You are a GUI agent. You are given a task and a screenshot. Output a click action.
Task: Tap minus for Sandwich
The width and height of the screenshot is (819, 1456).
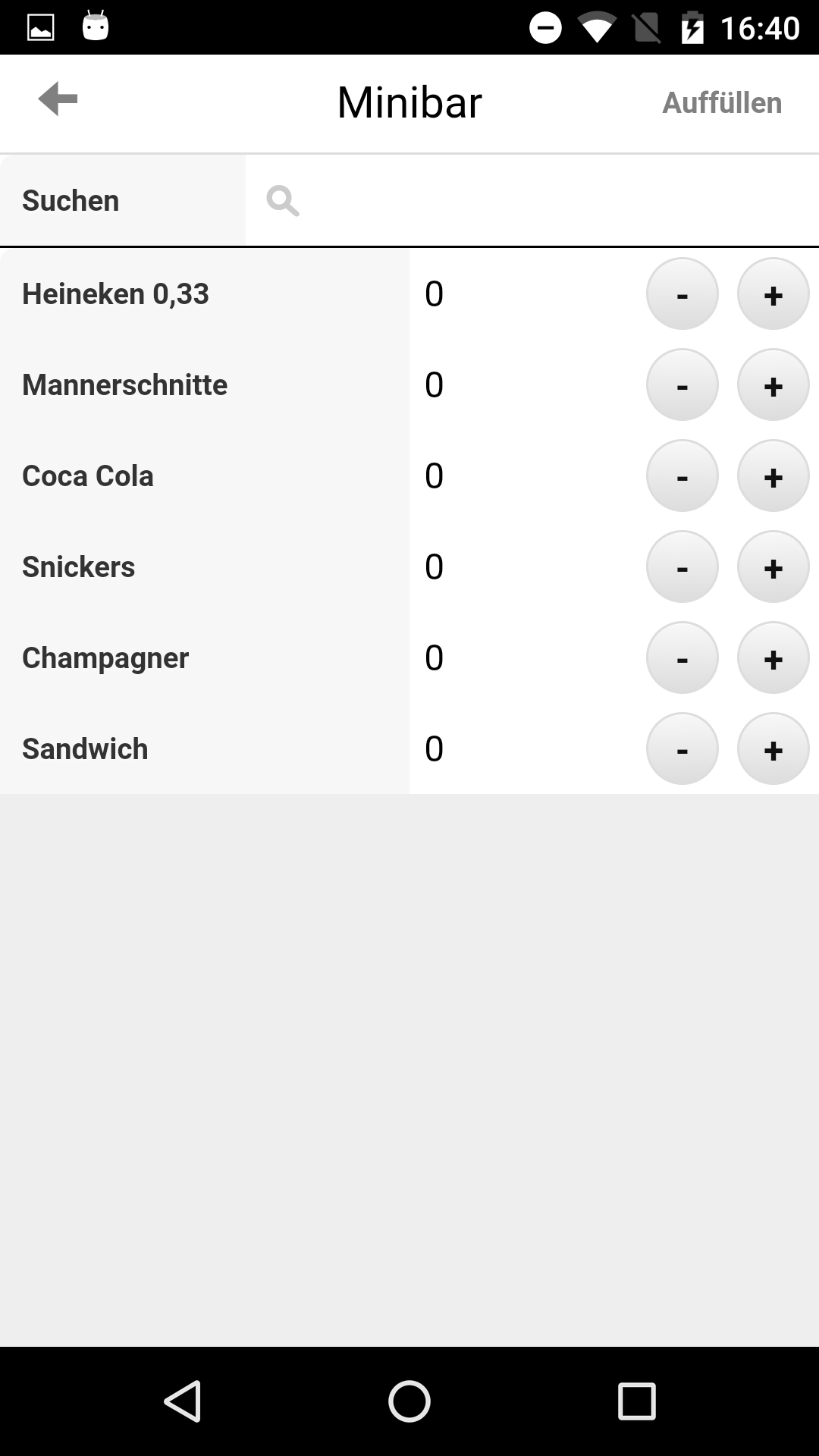point(682,749)
